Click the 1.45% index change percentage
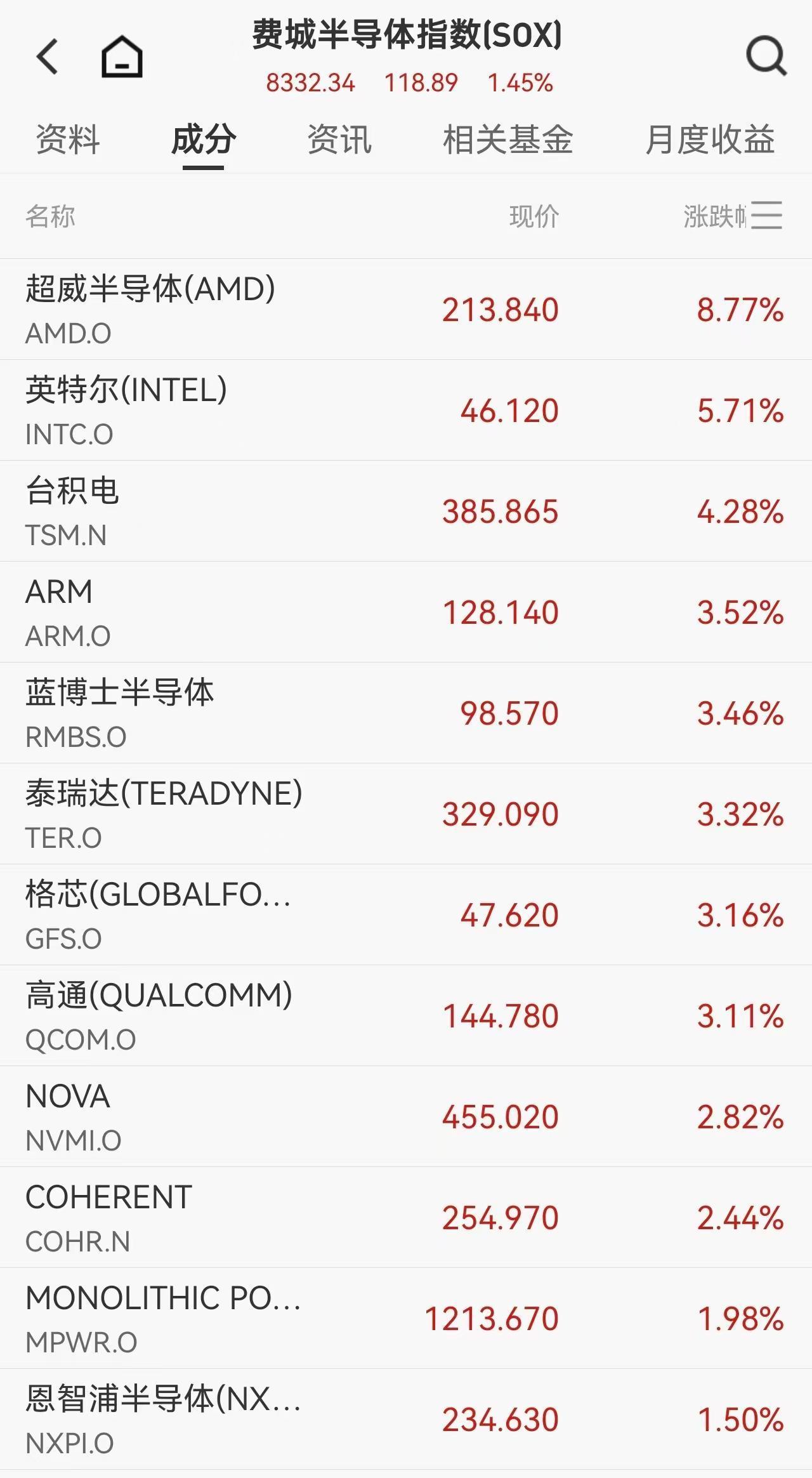The height and width of the screenshot is (1478, 812). point(520,82)
